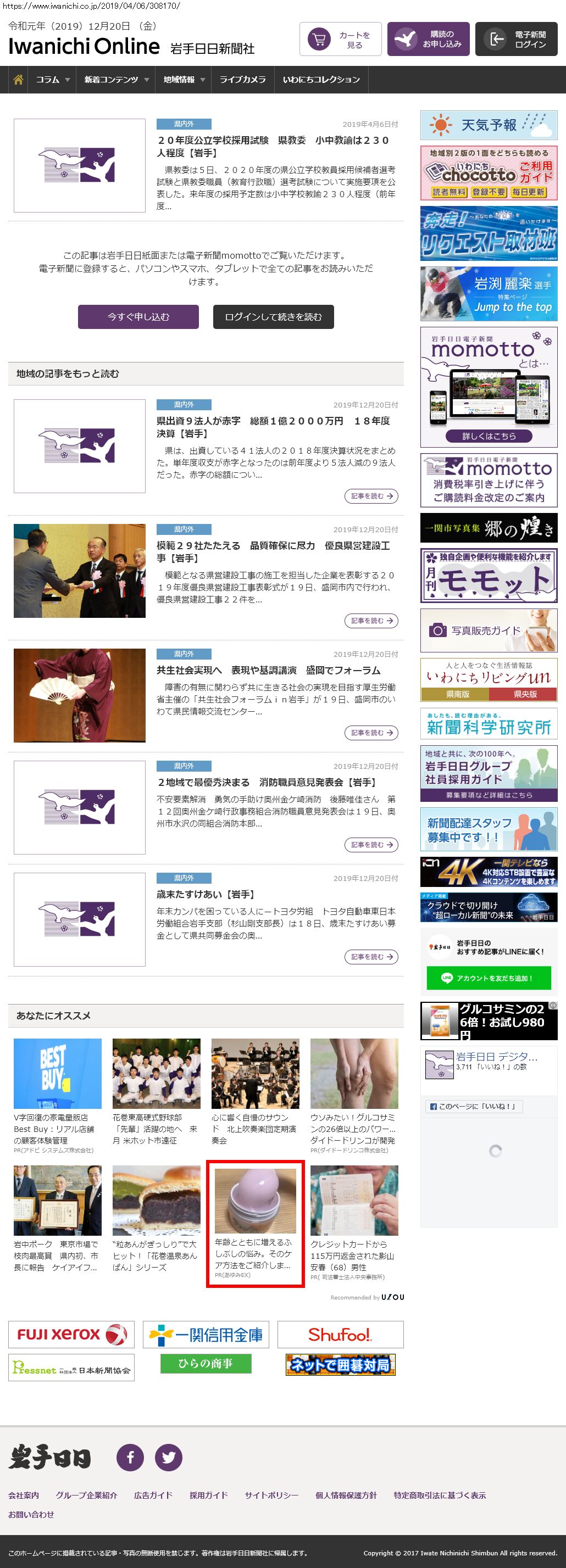The image size is (566, 1568).
Task: Open いわにちコレクション section
Action: (321, 80)
